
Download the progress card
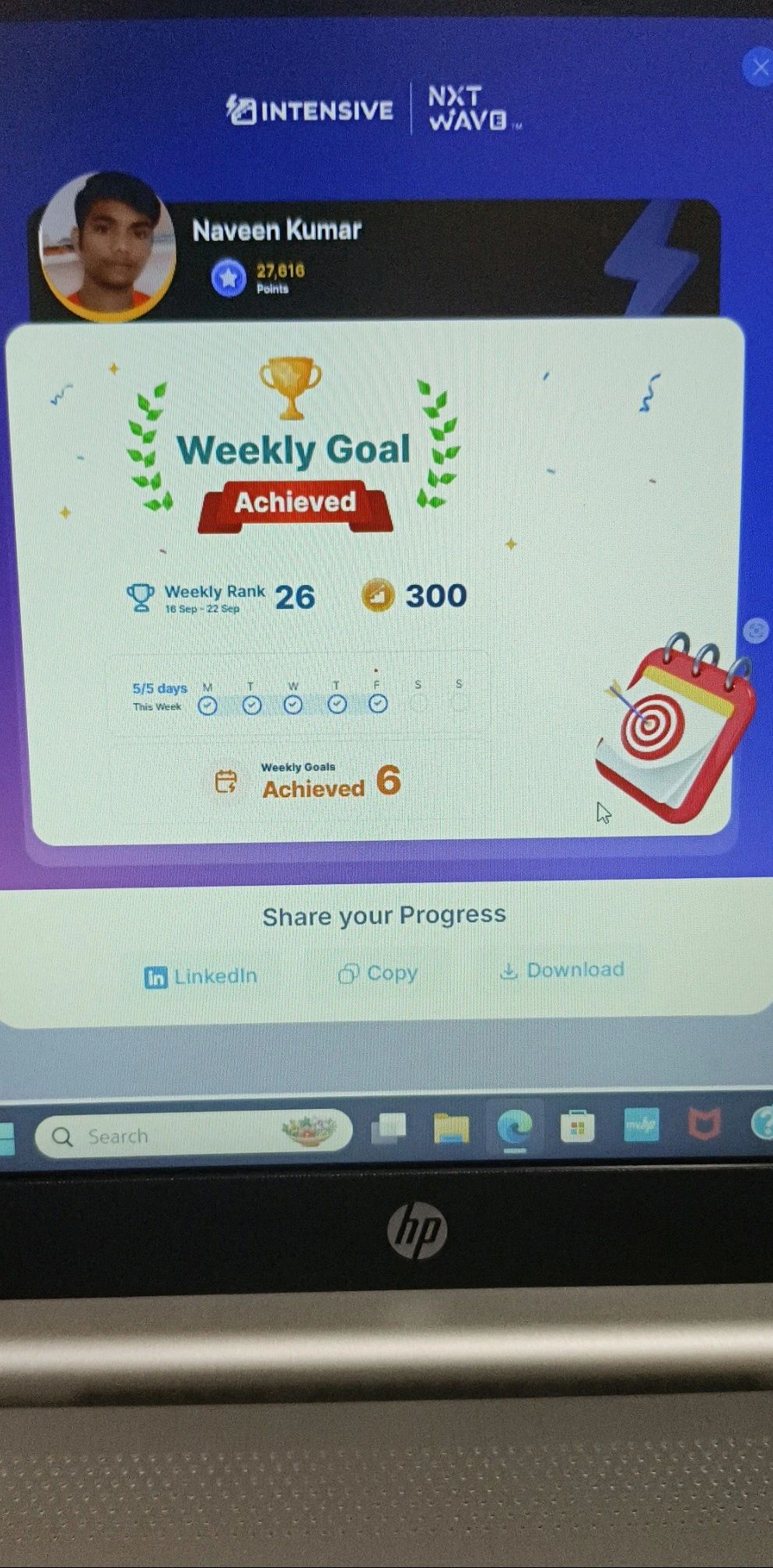click(x=562, y=970)
